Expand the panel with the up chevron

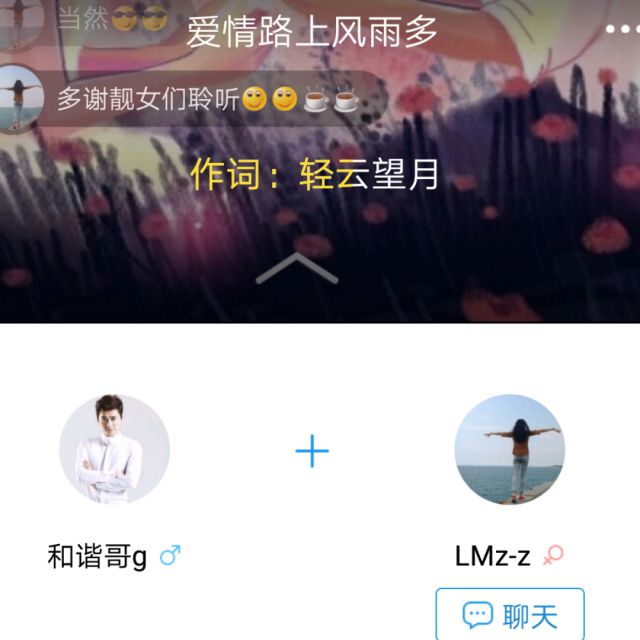click(x=297, y=267)
